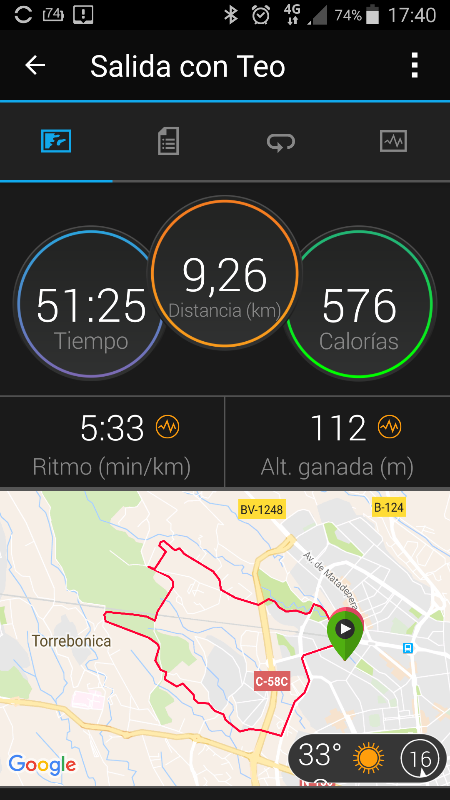Image resolution: width=450 pixels, height=800 pixels.
Task: Switch to the activity details list tab
Action: tap(168, 141)
